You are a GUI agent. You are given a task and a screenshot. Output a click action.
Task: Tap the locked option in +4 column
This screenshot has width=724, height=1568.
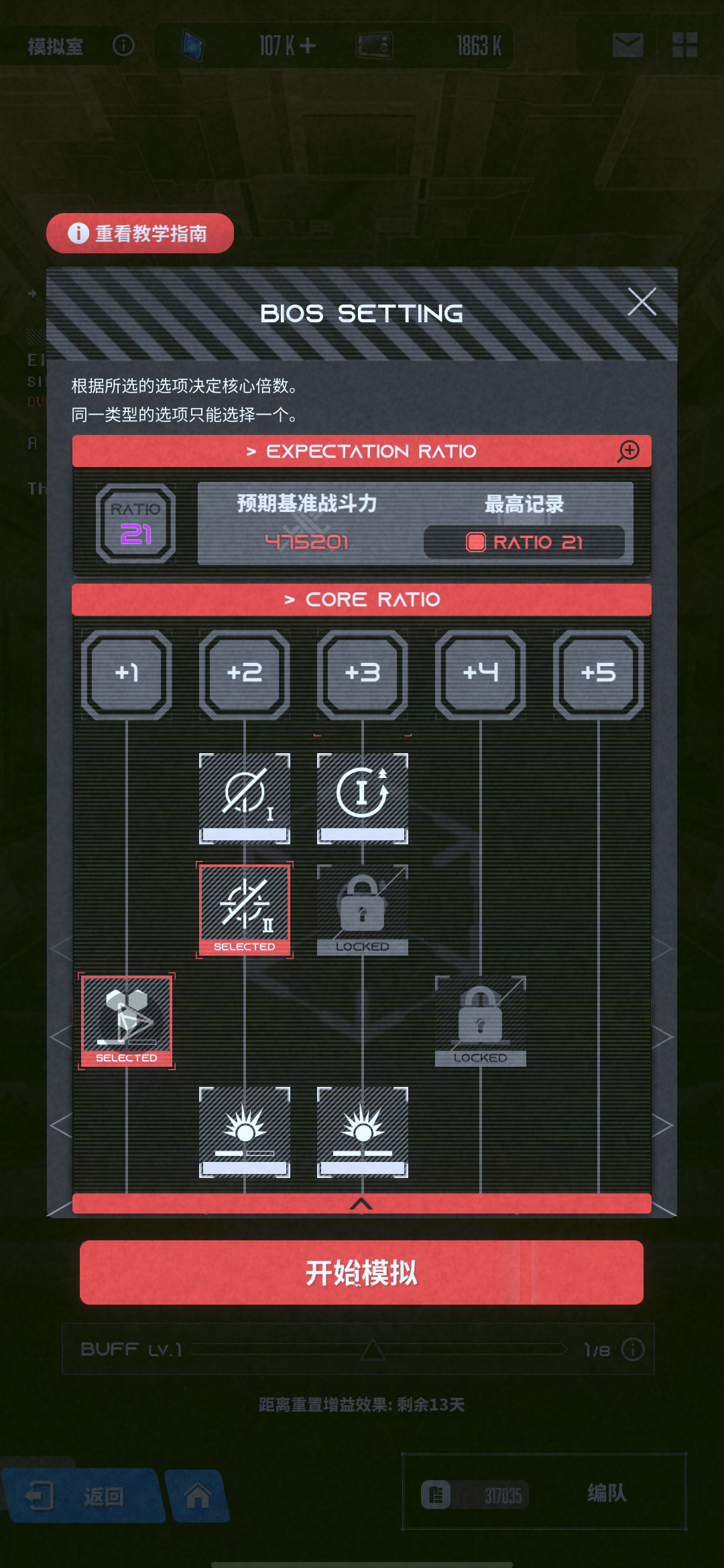[481, 1021]
